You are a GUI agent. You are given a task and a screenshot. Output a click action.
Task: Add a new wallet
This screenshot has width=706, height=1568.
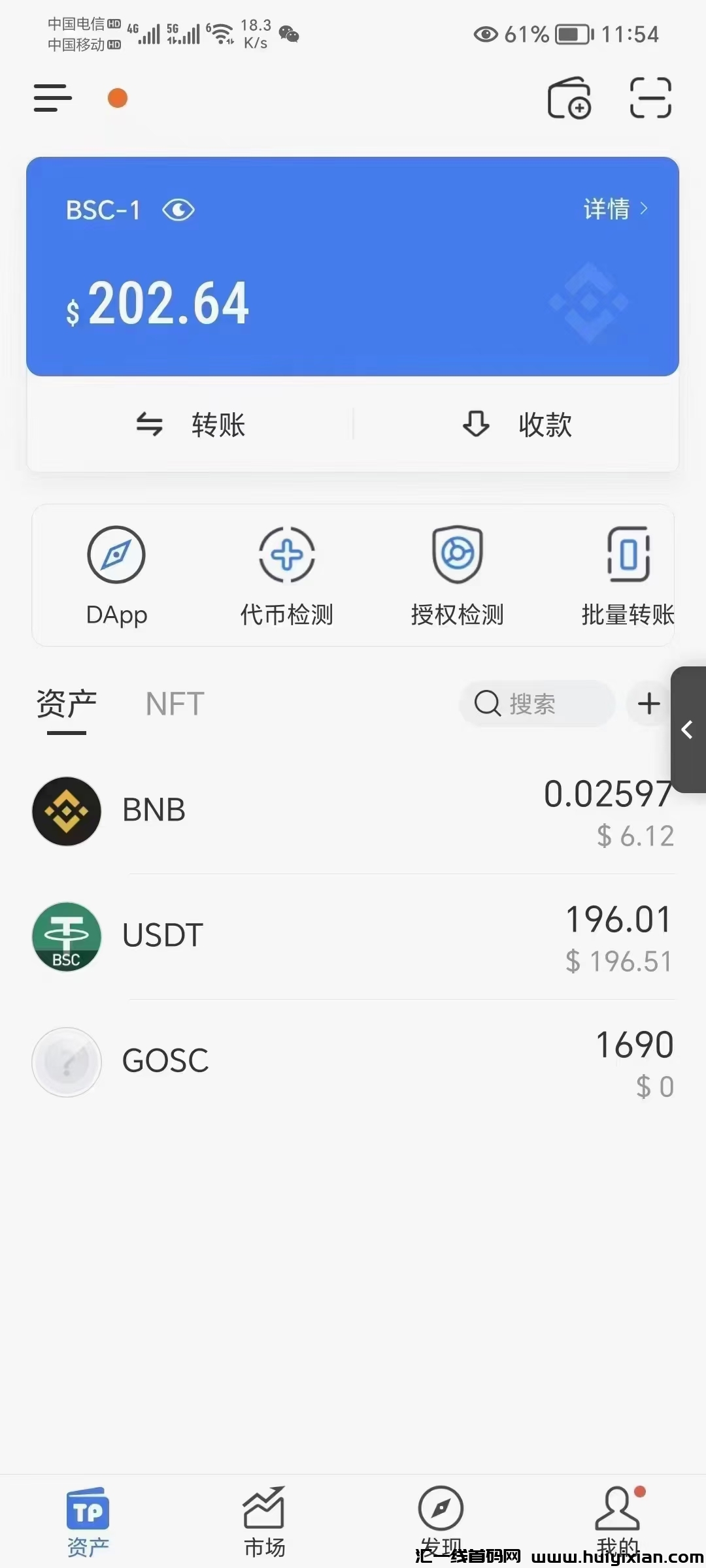click(x=569, y=98)
